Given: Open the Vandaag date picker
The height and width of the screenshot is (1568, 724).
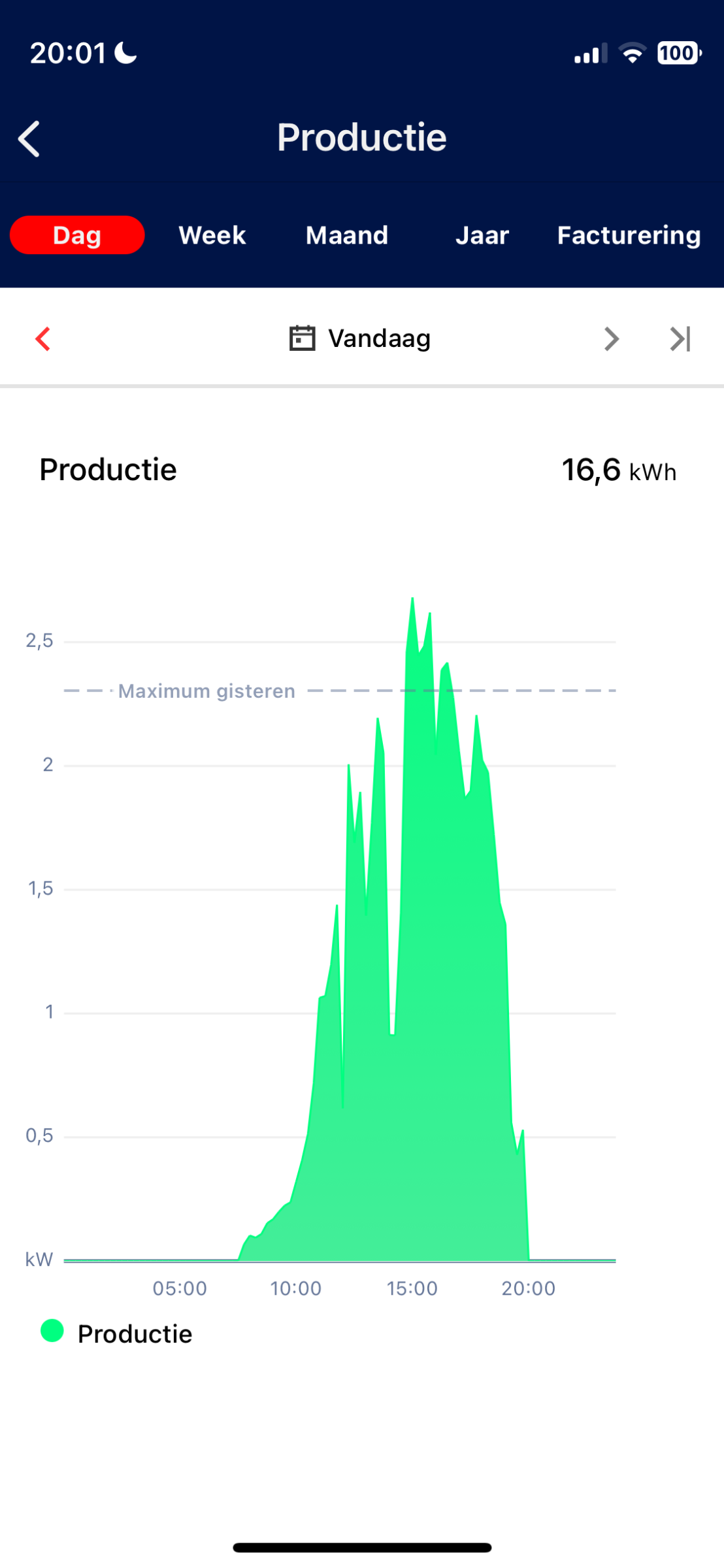Looking at the screenshot, I should pos(360,338).
